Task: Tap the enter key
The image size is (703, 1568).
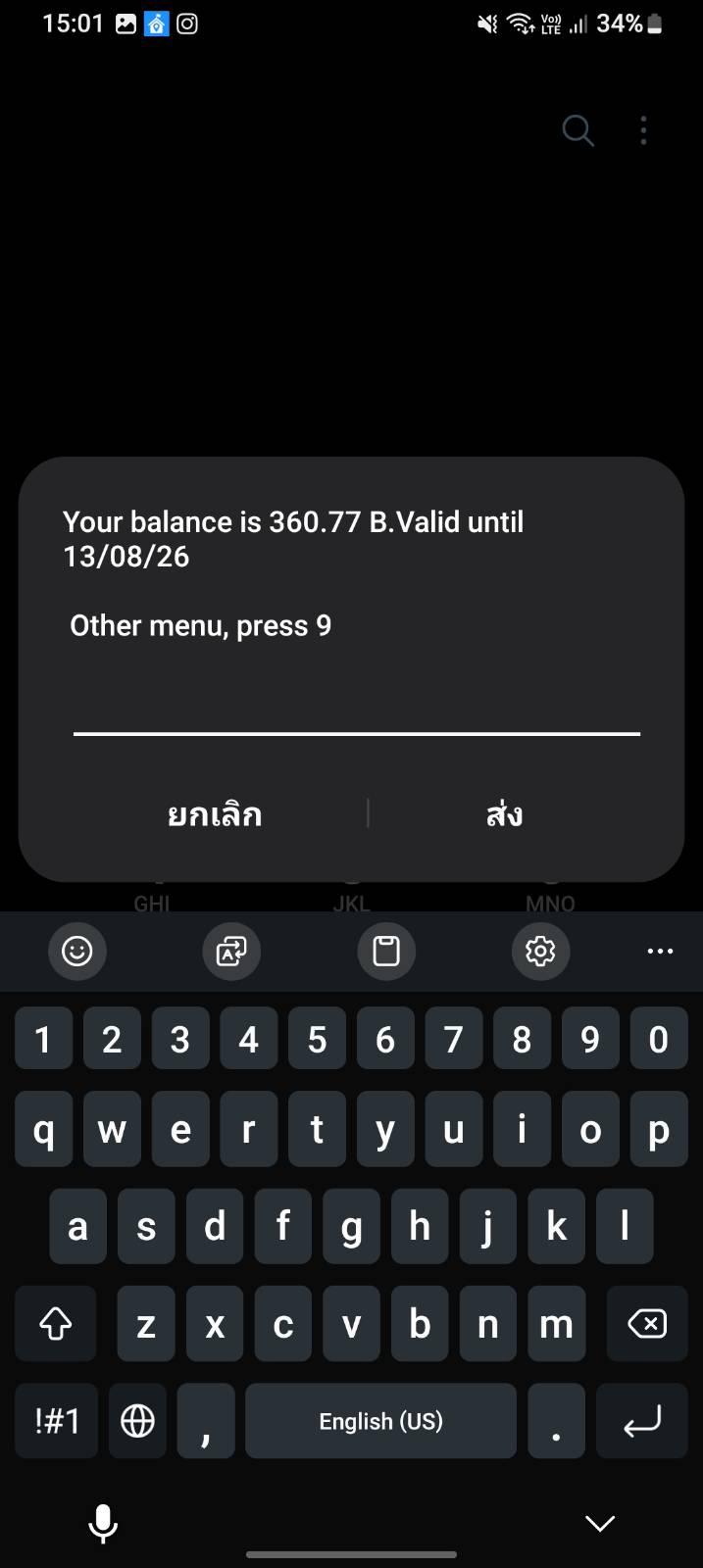Action: pos(642,1421)
